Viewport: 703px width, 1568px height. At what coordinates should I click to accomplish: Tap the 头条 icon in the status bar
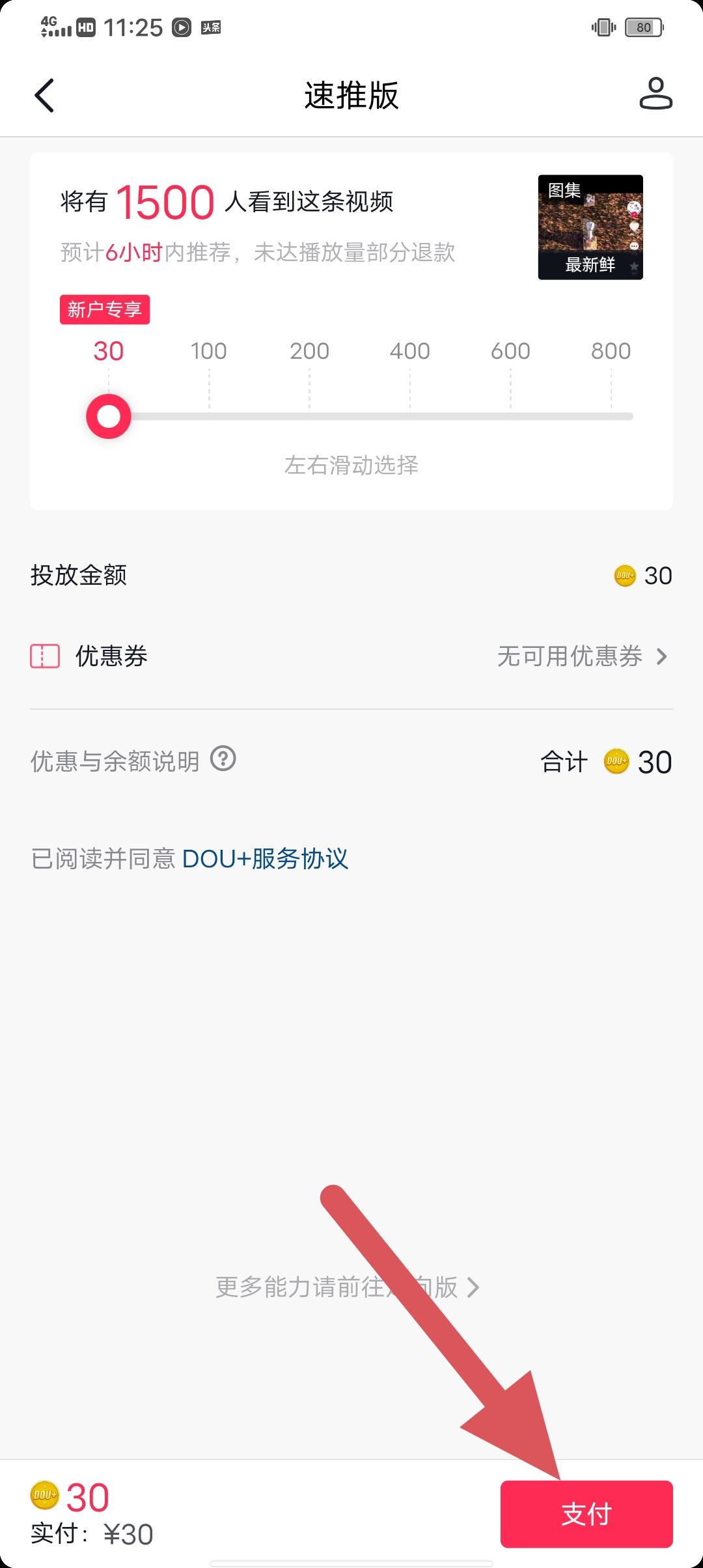click(x=210, y=27)
